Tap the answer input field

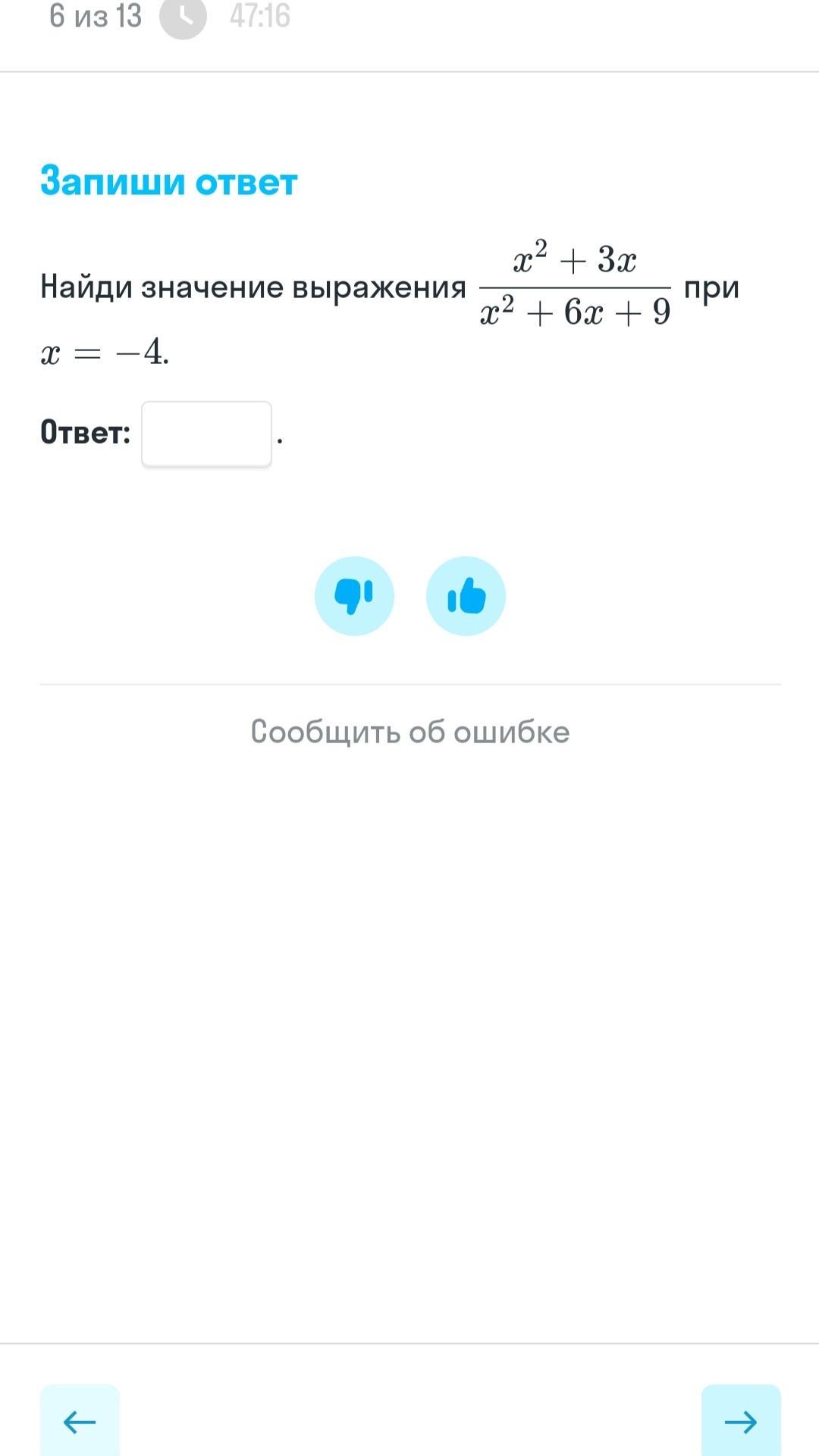click(206, 434)
